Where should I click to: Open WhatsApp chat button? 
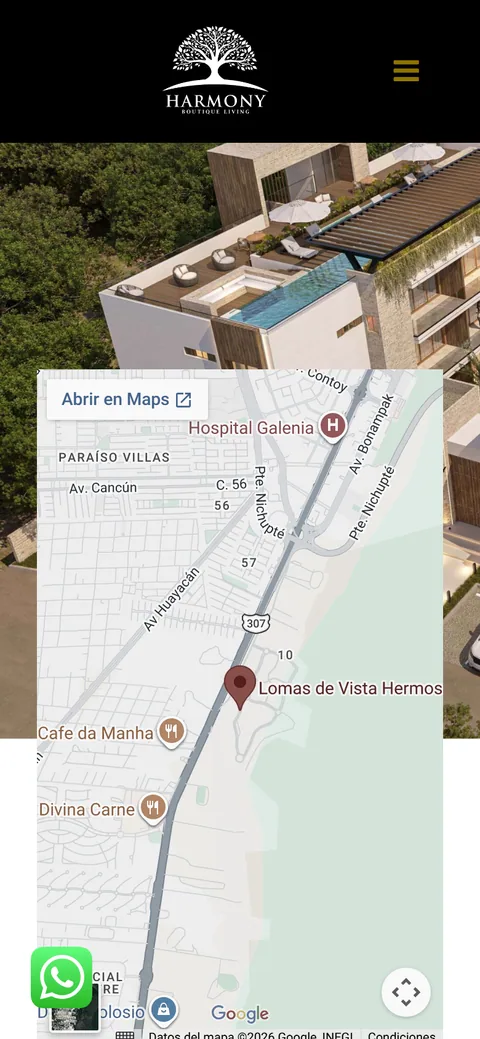point(62,977)
